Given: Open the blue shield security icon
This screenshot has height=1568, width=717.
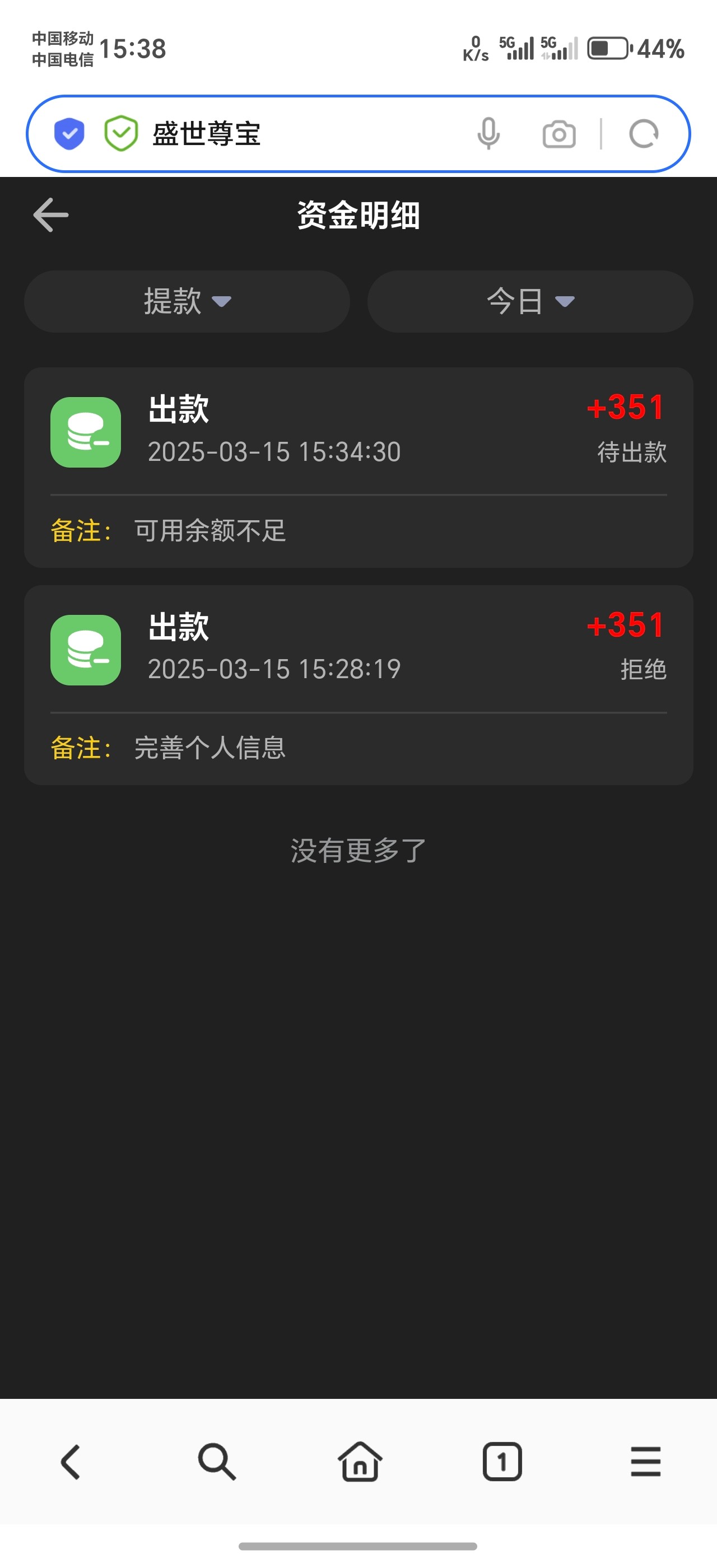Looking at the screenshot, I should pyautogui.click(x=69, y=134).
